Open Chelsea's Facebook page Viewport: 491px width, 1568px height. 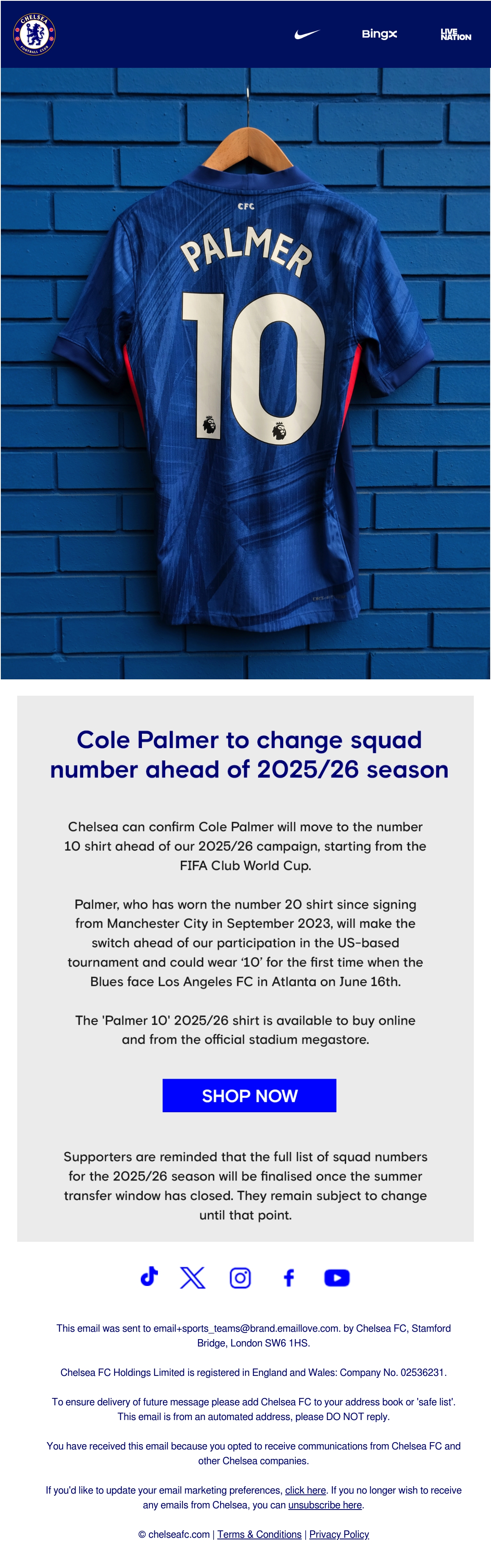289,1277
